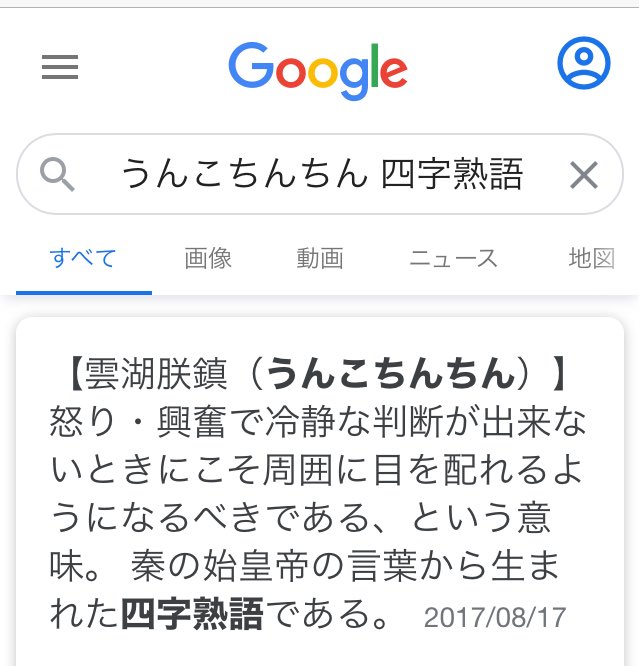Switch to the ニュース tab
The image size is (639, 666).
pos(453,259)
